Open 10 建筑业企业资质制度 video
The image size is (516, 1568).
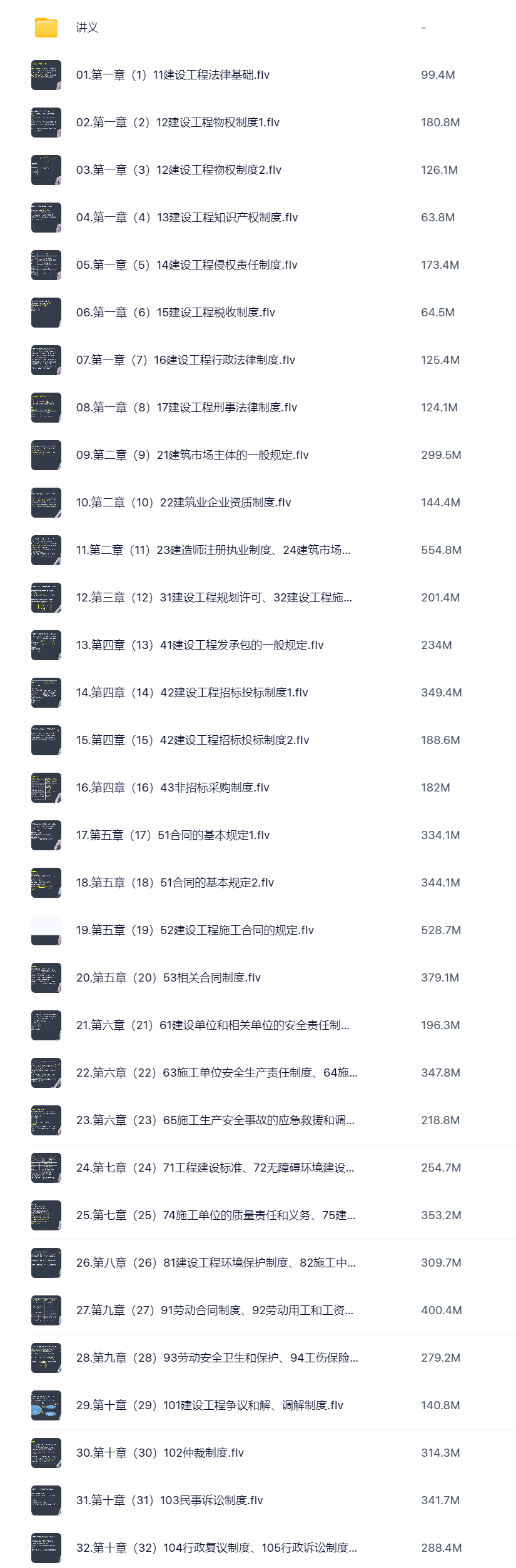coord(183,503)
